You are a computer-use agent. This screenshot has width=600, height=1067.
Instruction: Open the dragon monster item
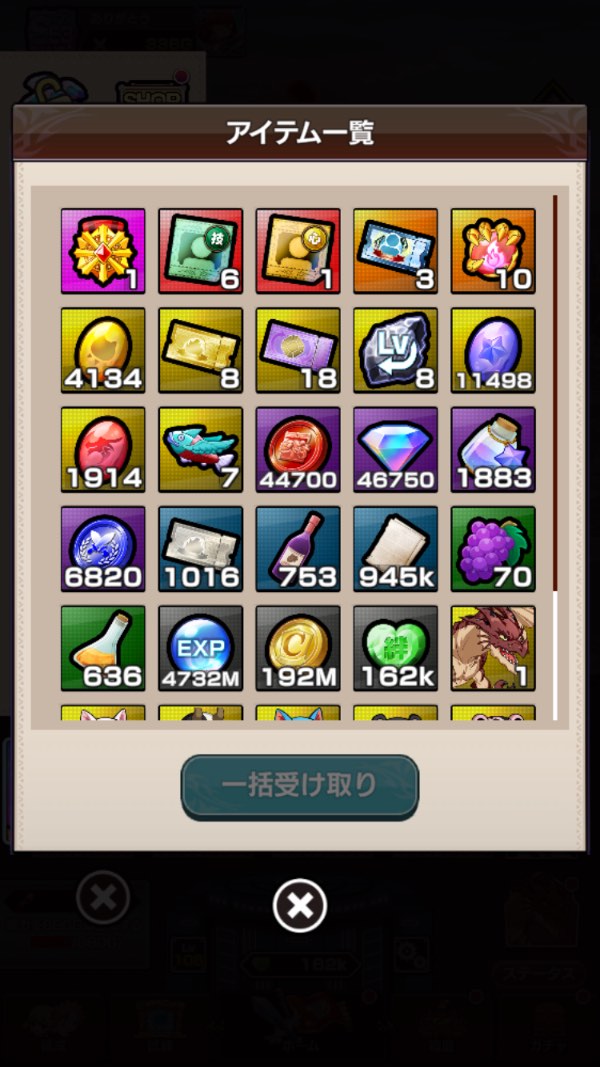(493, 647)
